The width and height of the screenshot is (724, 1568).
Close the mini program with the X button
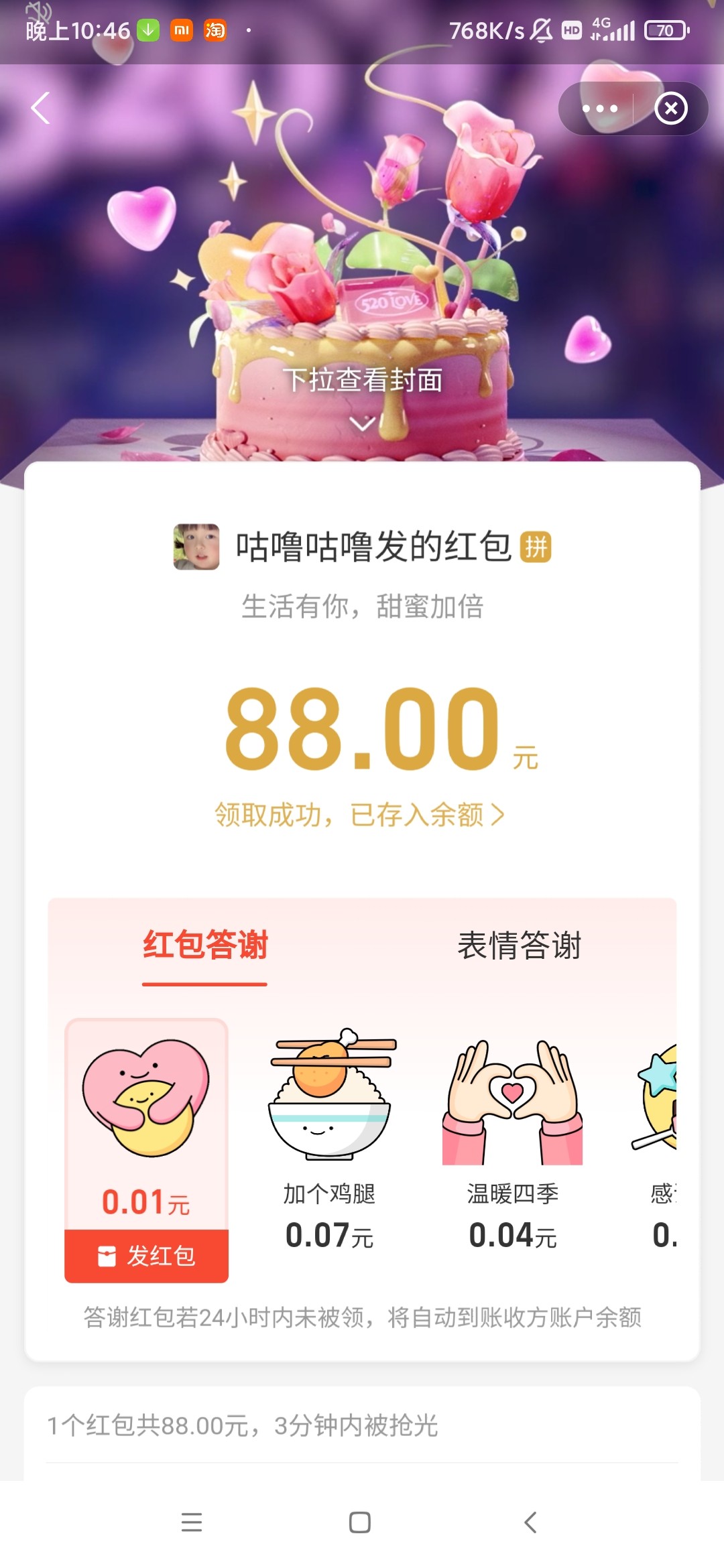[x=671, y=109]
